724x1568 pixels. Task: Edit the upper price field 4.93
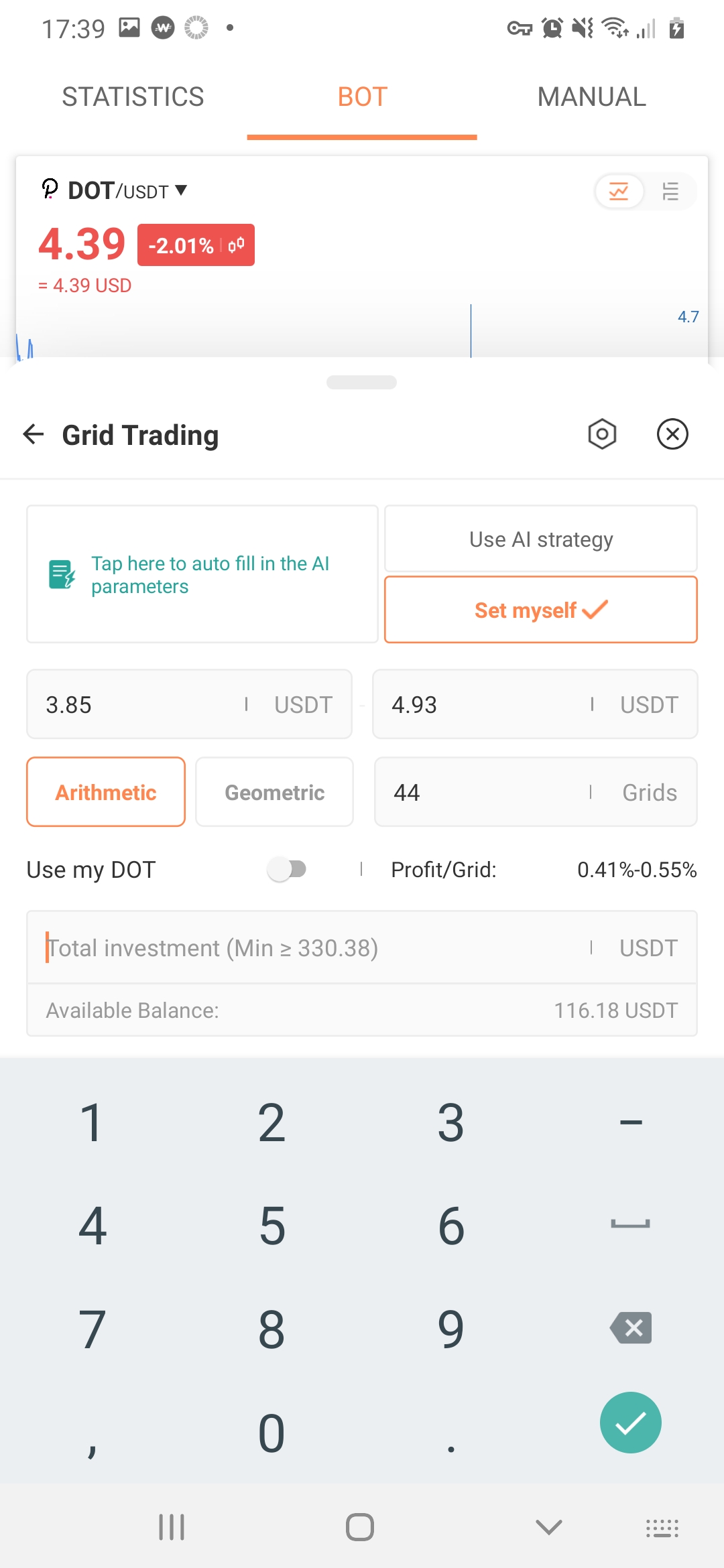pos(535,704)
